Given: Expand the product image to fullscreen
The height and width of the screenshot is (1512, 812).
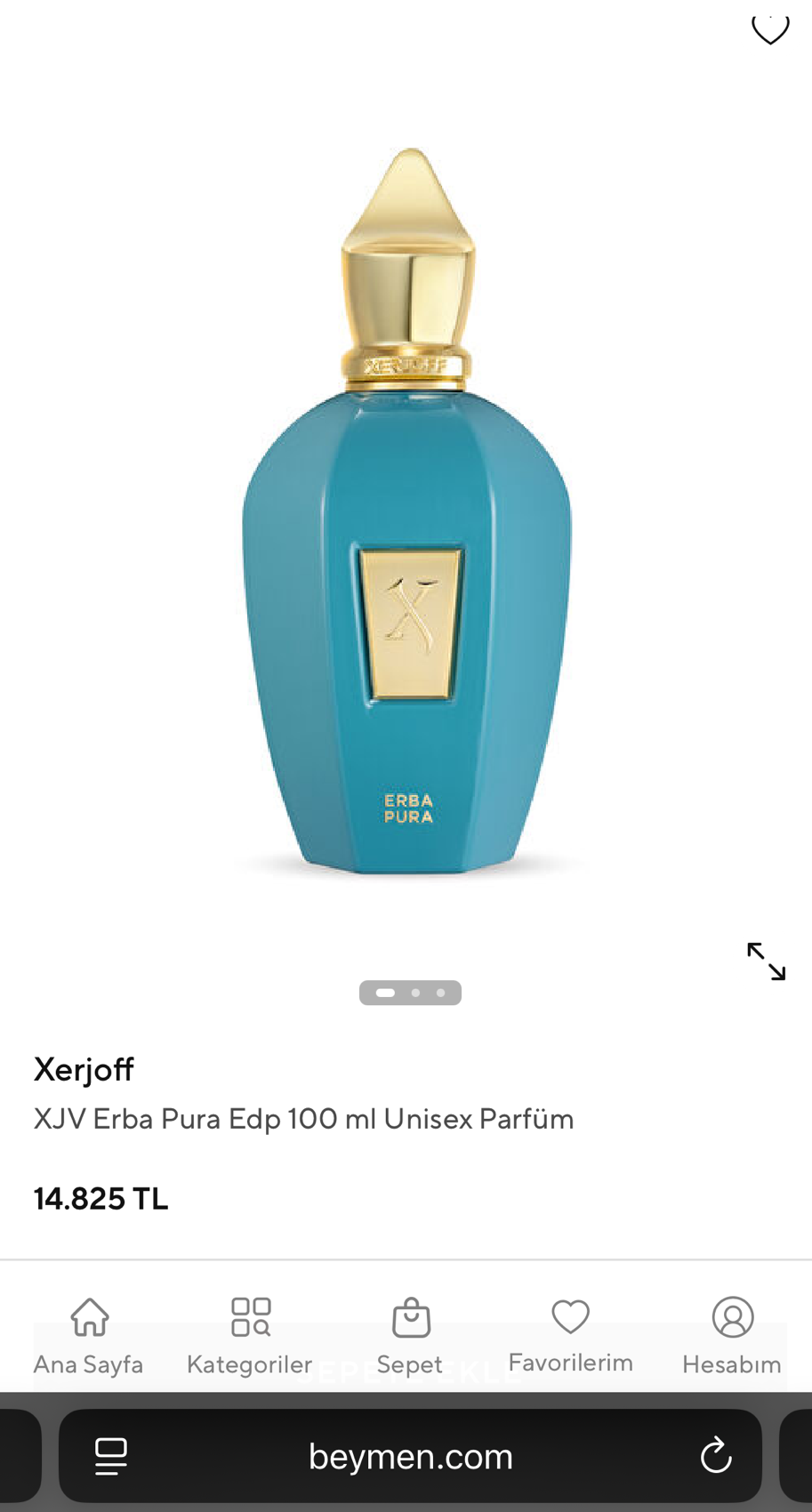Looking at the screenshot, I should (x=766, y=961).
